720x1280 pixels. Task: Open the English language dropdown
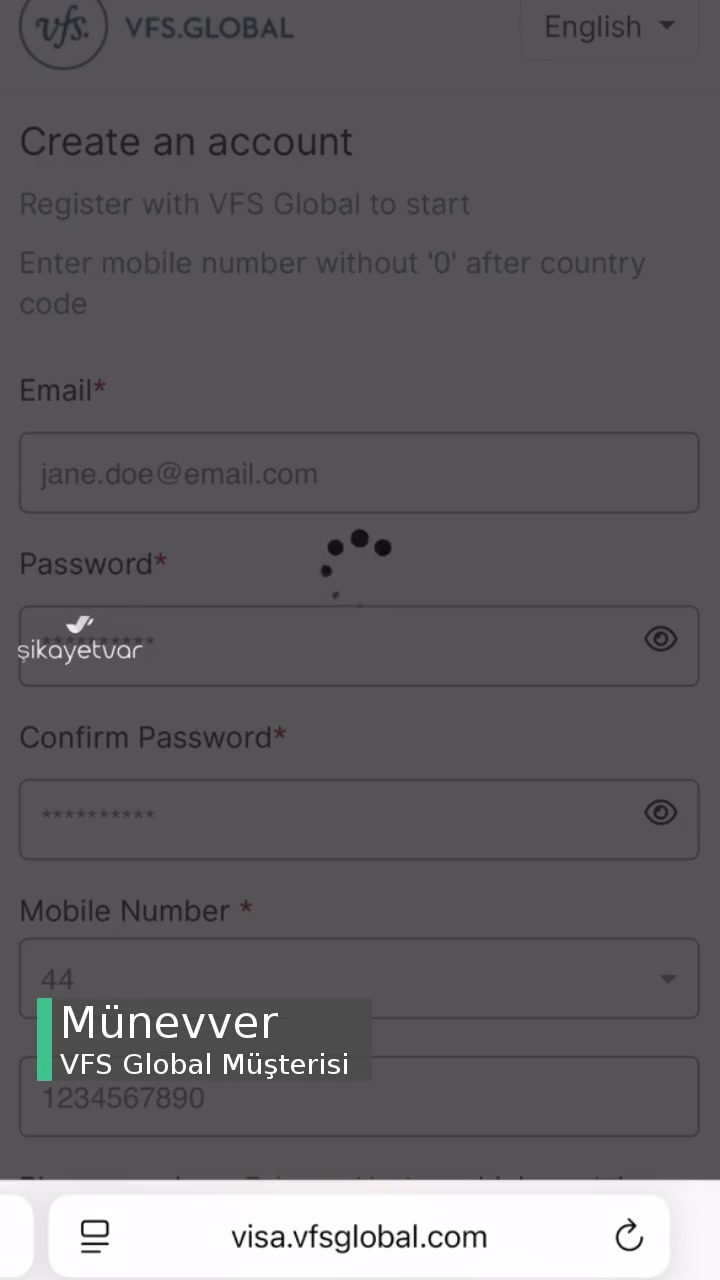[608, 27]
